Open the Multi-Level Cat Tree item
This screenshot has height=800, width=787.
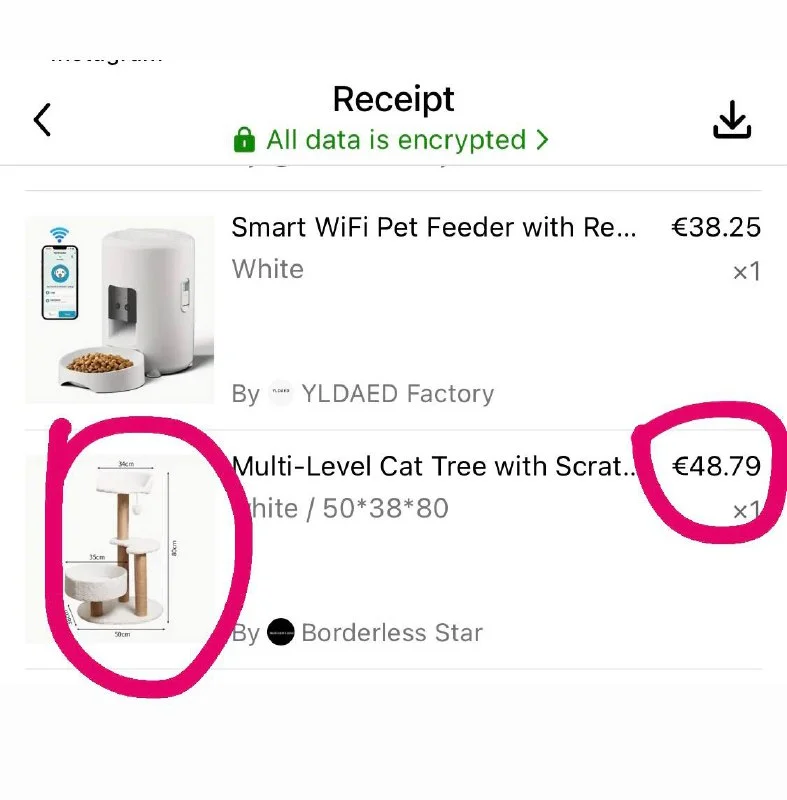(x=433, y=467)
